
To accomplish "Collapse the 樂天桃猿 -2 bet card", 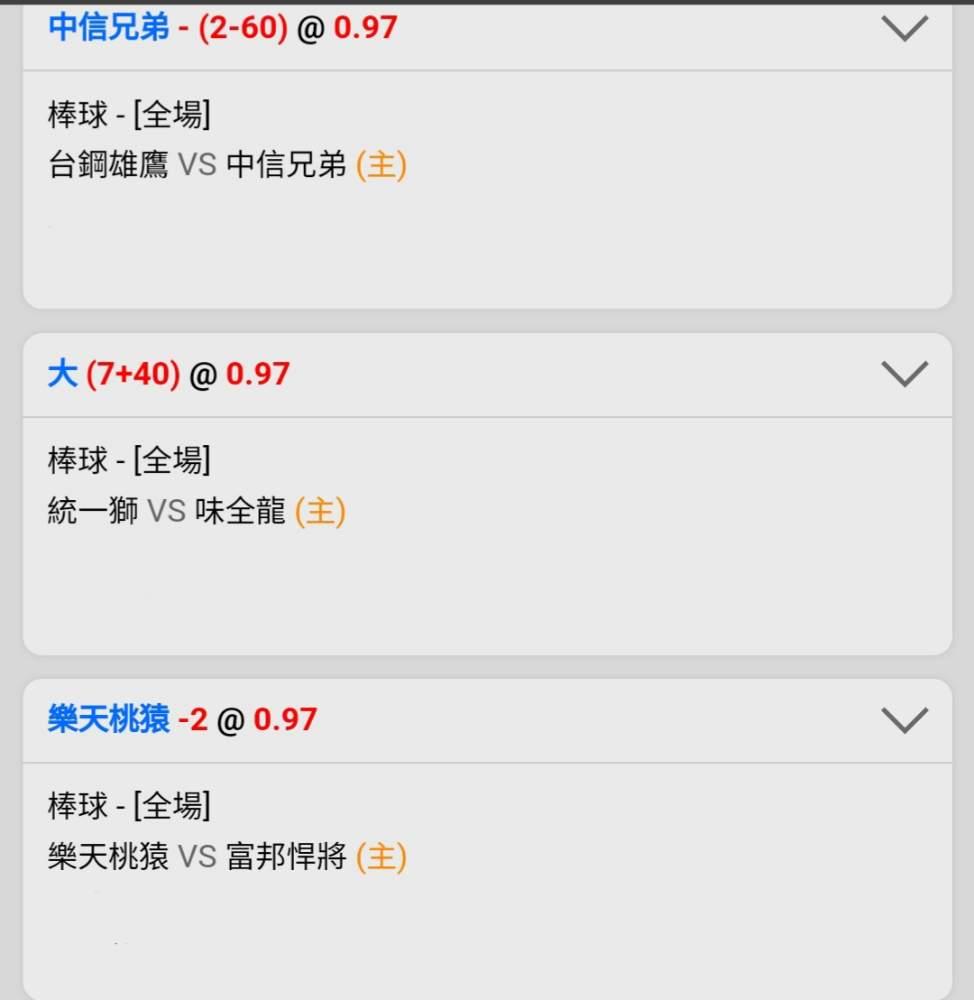I will point(905,720).
